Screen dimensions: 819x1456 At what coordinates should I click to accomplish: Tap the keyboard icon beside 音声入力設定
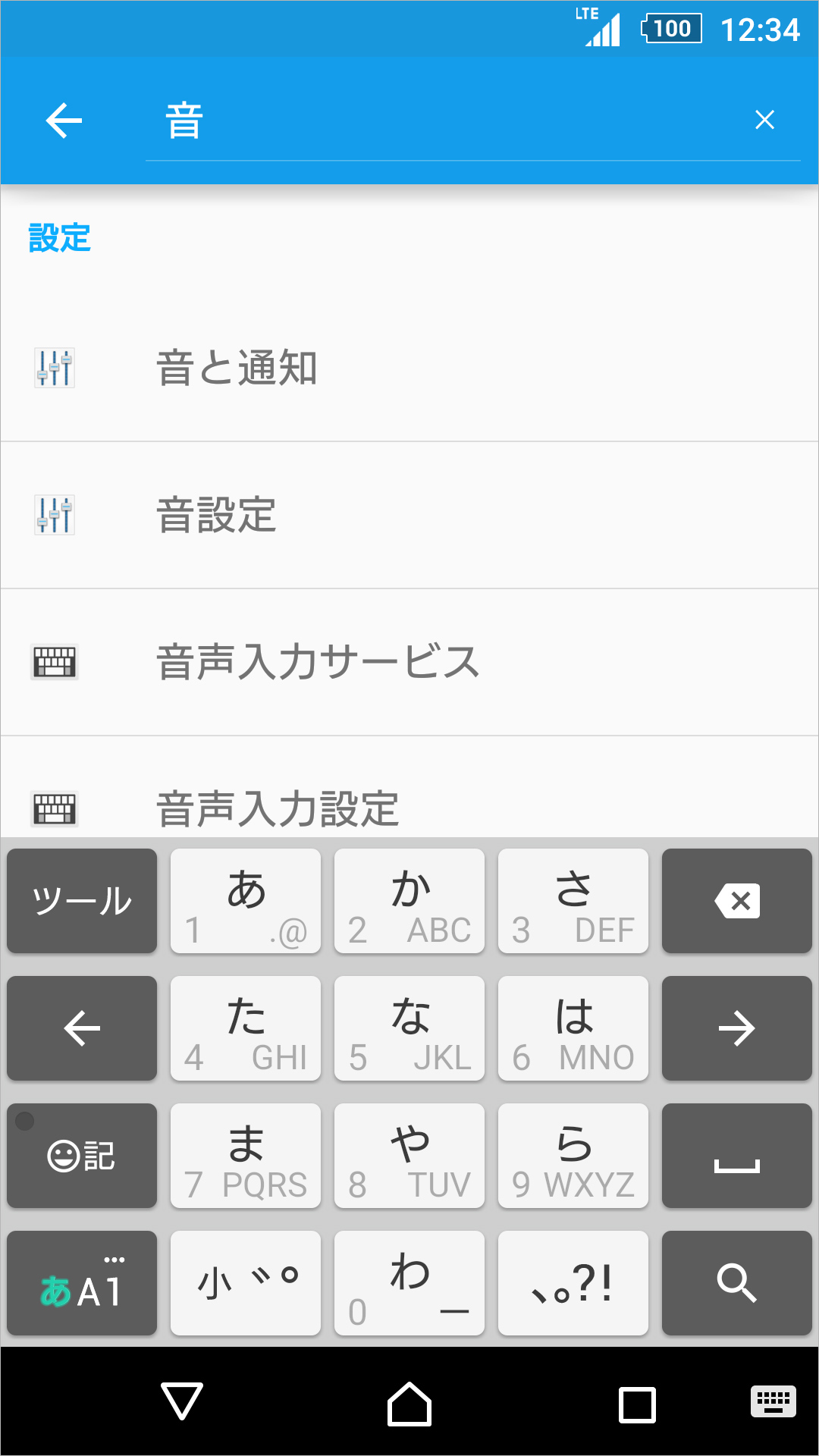[x=54, y=807]
